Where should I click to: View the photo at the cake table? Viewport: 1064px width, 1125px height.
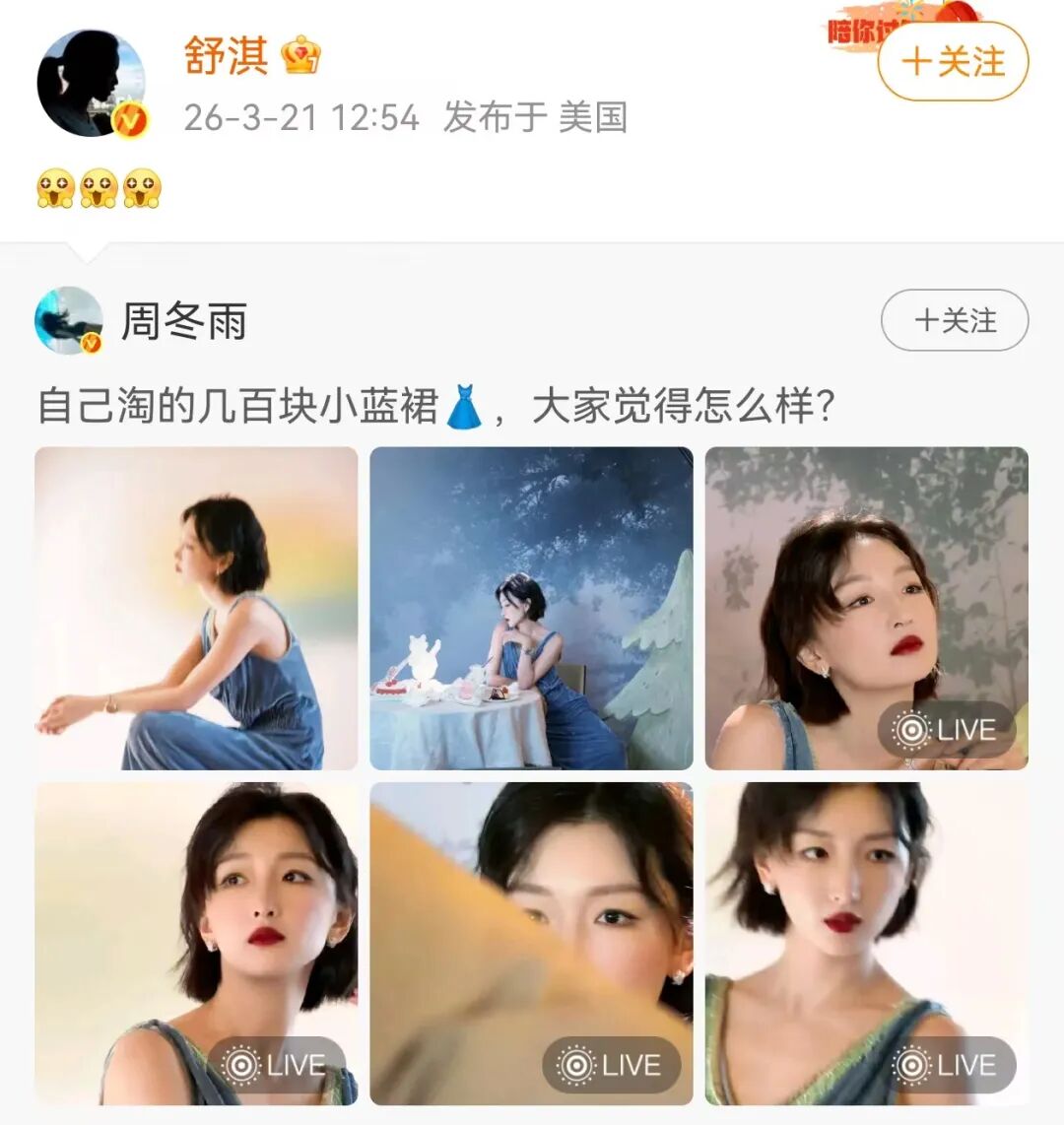click(531, 608)
